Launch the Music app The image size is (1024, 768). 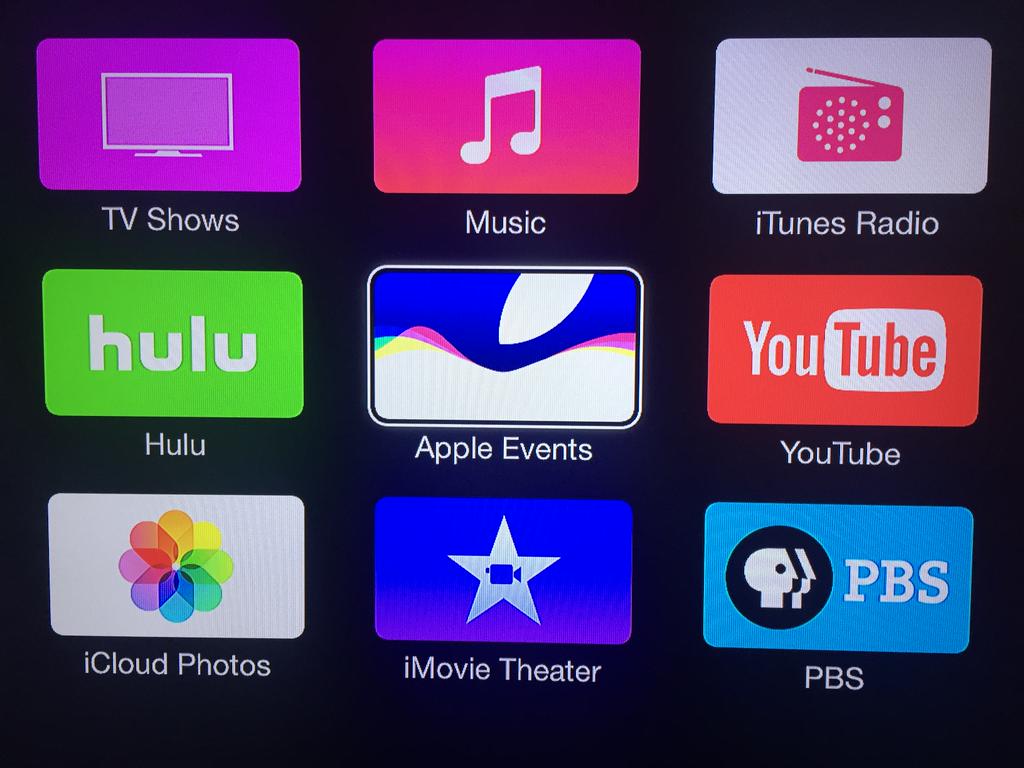tap(506, 116)
